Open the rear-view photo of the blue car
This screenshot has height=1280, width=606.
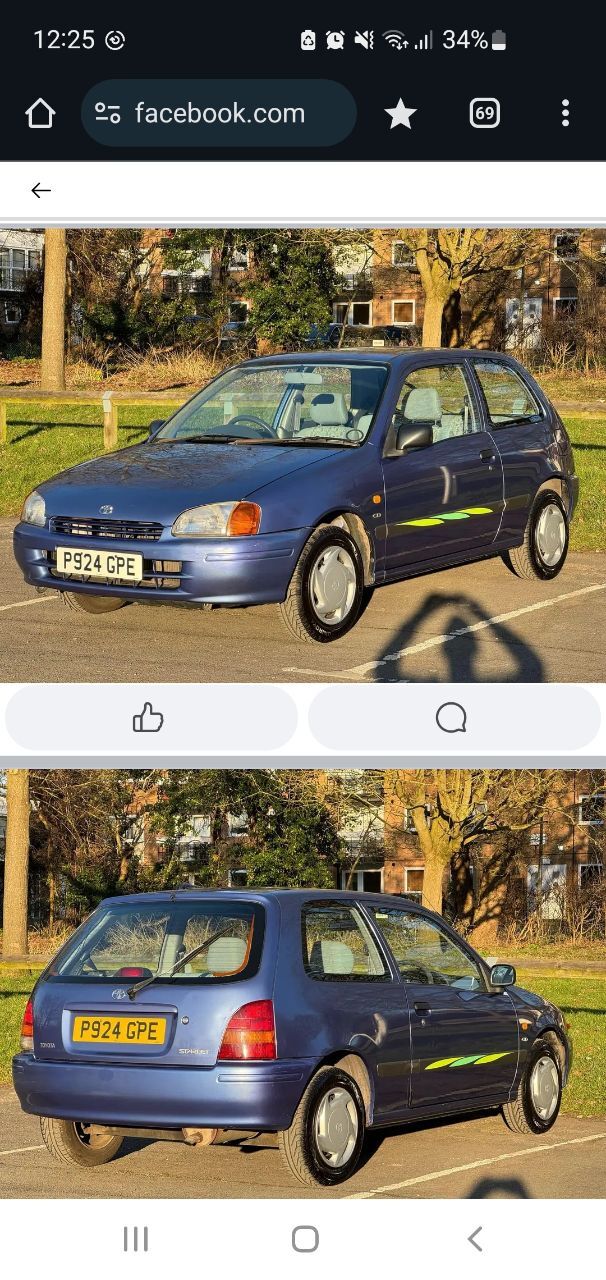pyautogui.click(x=303, y=984)
